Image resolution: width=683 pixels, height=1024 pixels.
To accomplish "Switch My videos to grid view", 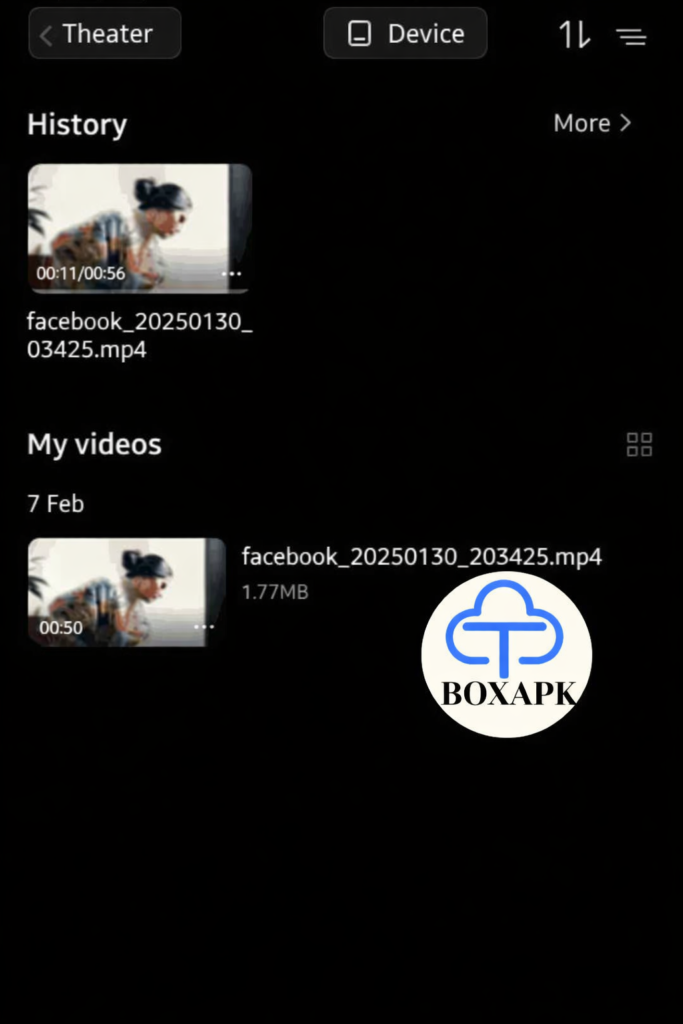I will [x=639, y=445].
